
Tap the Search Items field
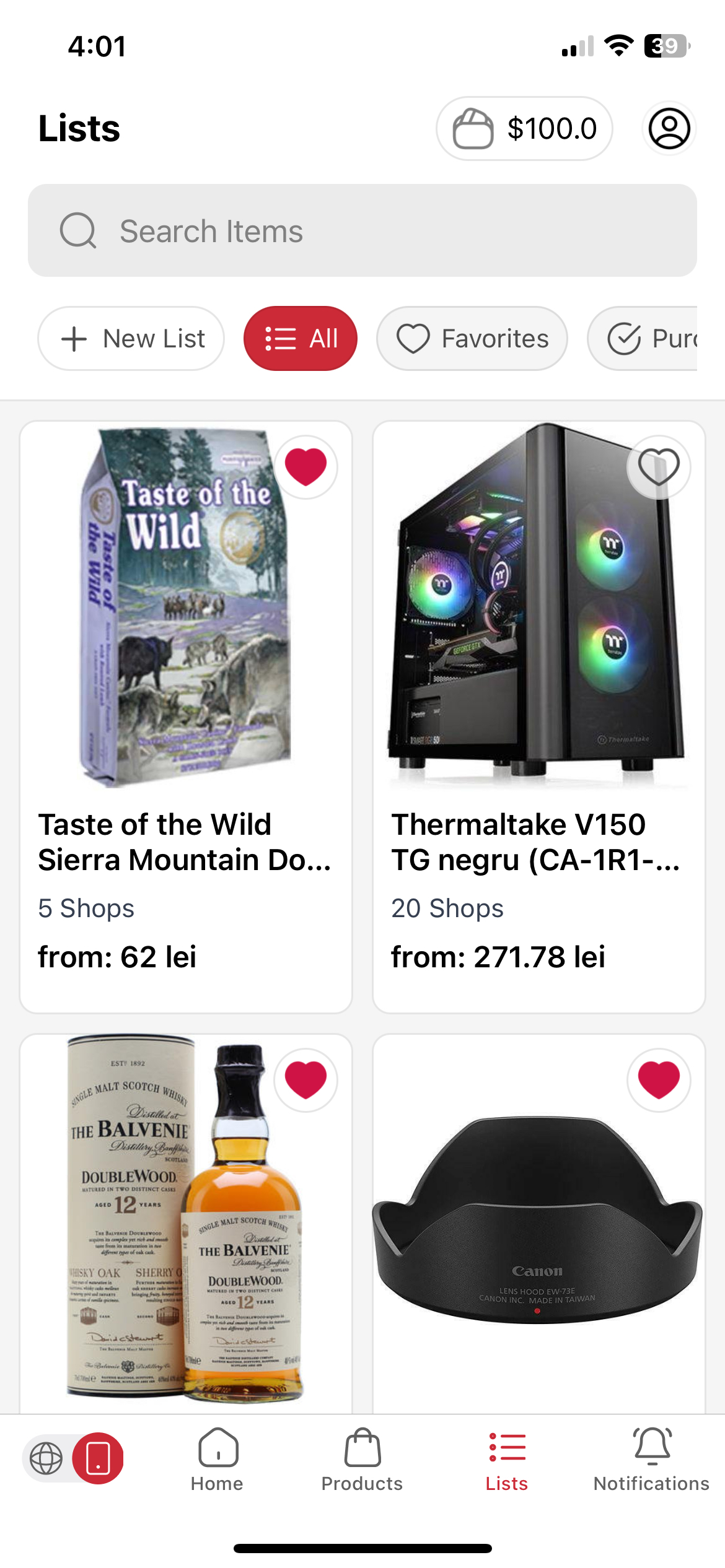point(362,231)
